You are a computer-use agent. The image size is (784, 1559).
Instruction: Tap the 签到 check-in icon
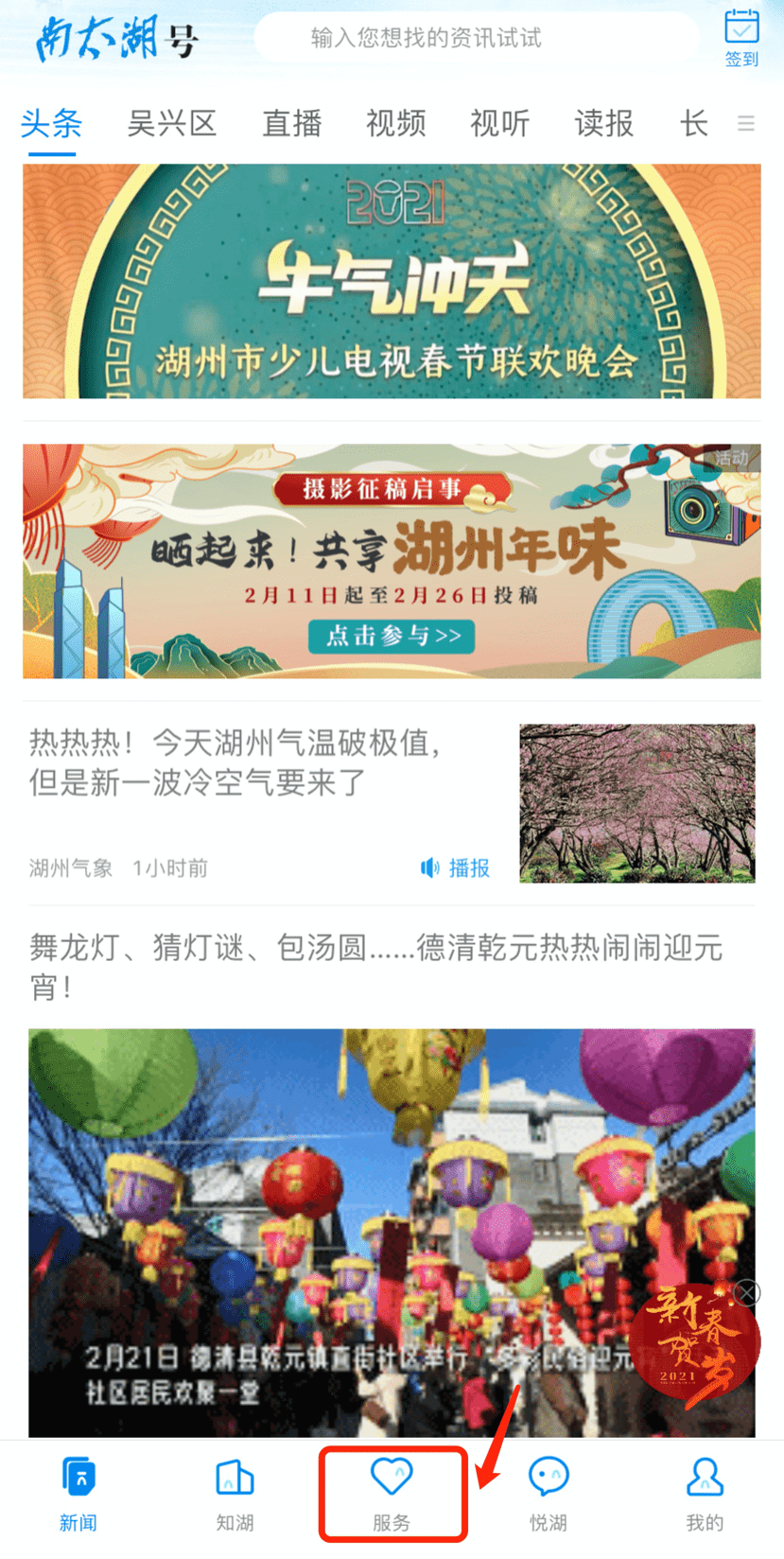click(741, 38)
